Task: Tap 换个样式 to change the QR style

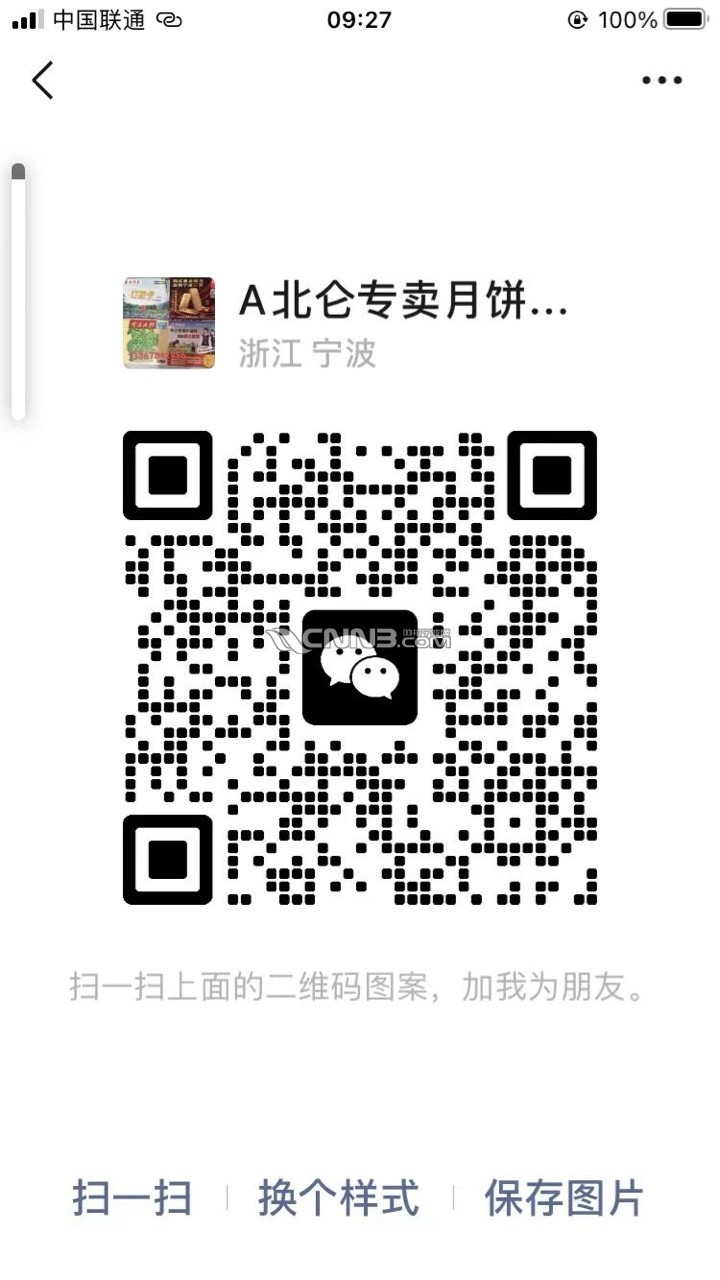Action: tap(338, 1197)
